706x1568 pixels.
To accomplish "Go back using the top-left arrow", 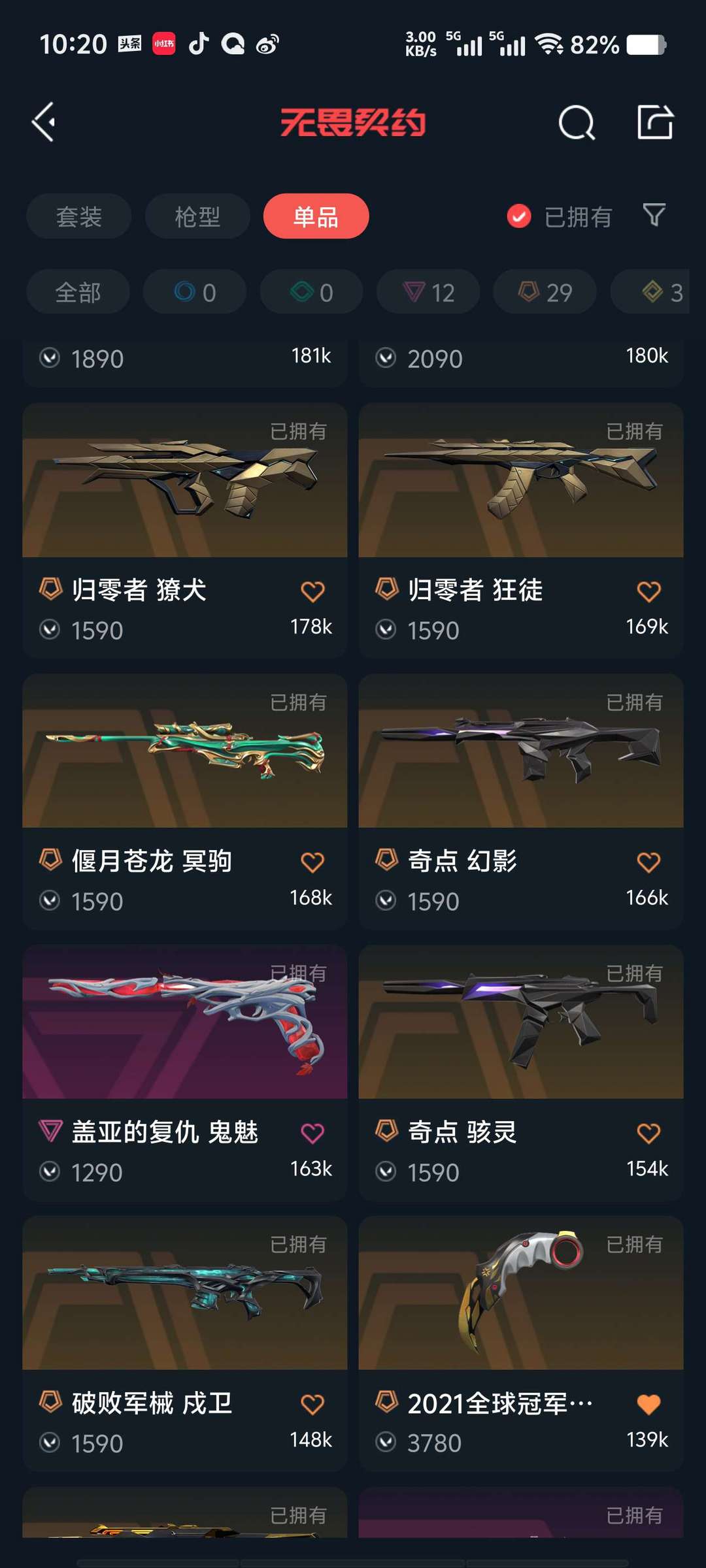I will [44, 122].
